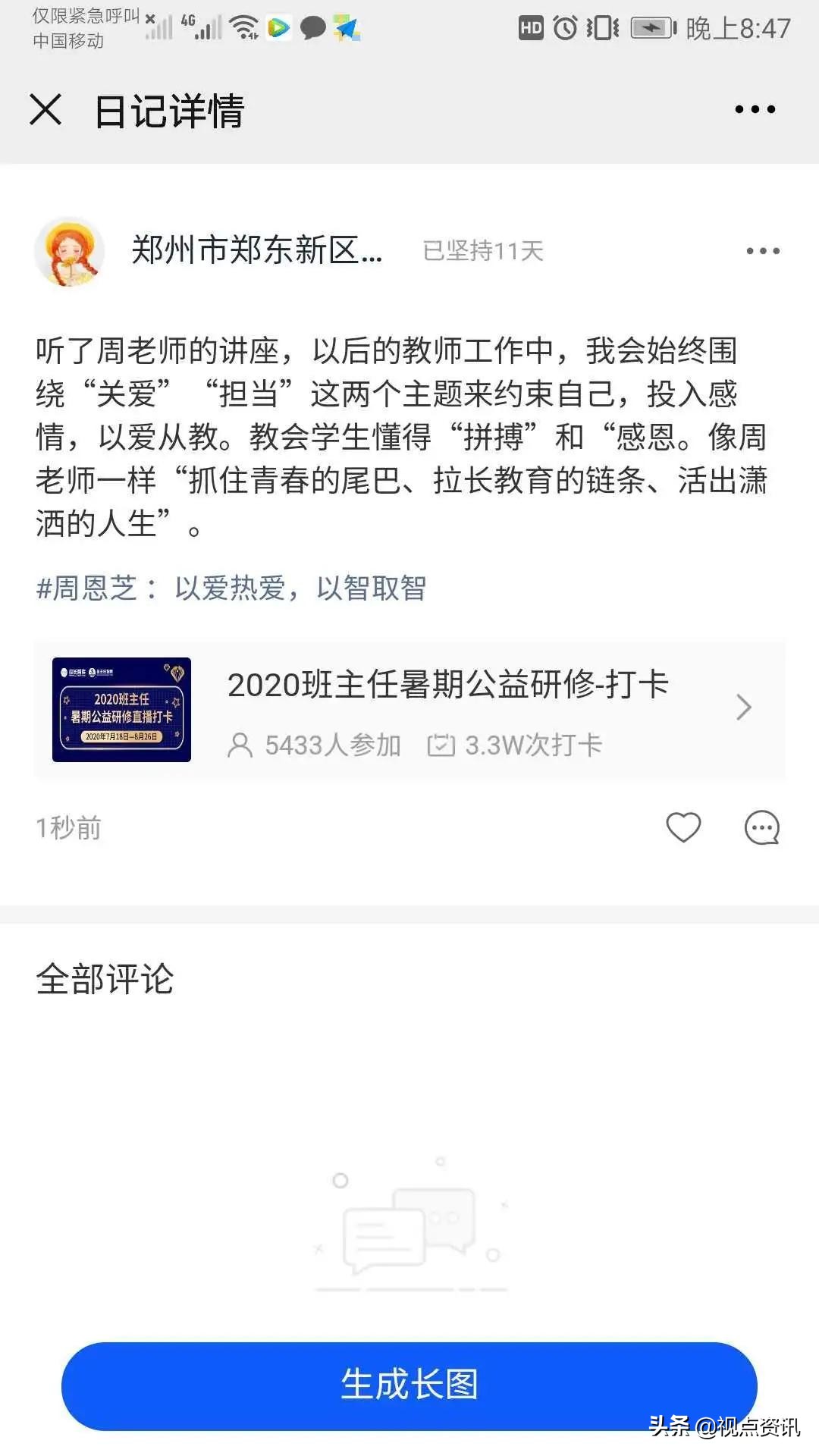The width and height of the screenshot is (819, 1456).
Task: Select the 日记详情 title bar
Action: click(168, 110)
